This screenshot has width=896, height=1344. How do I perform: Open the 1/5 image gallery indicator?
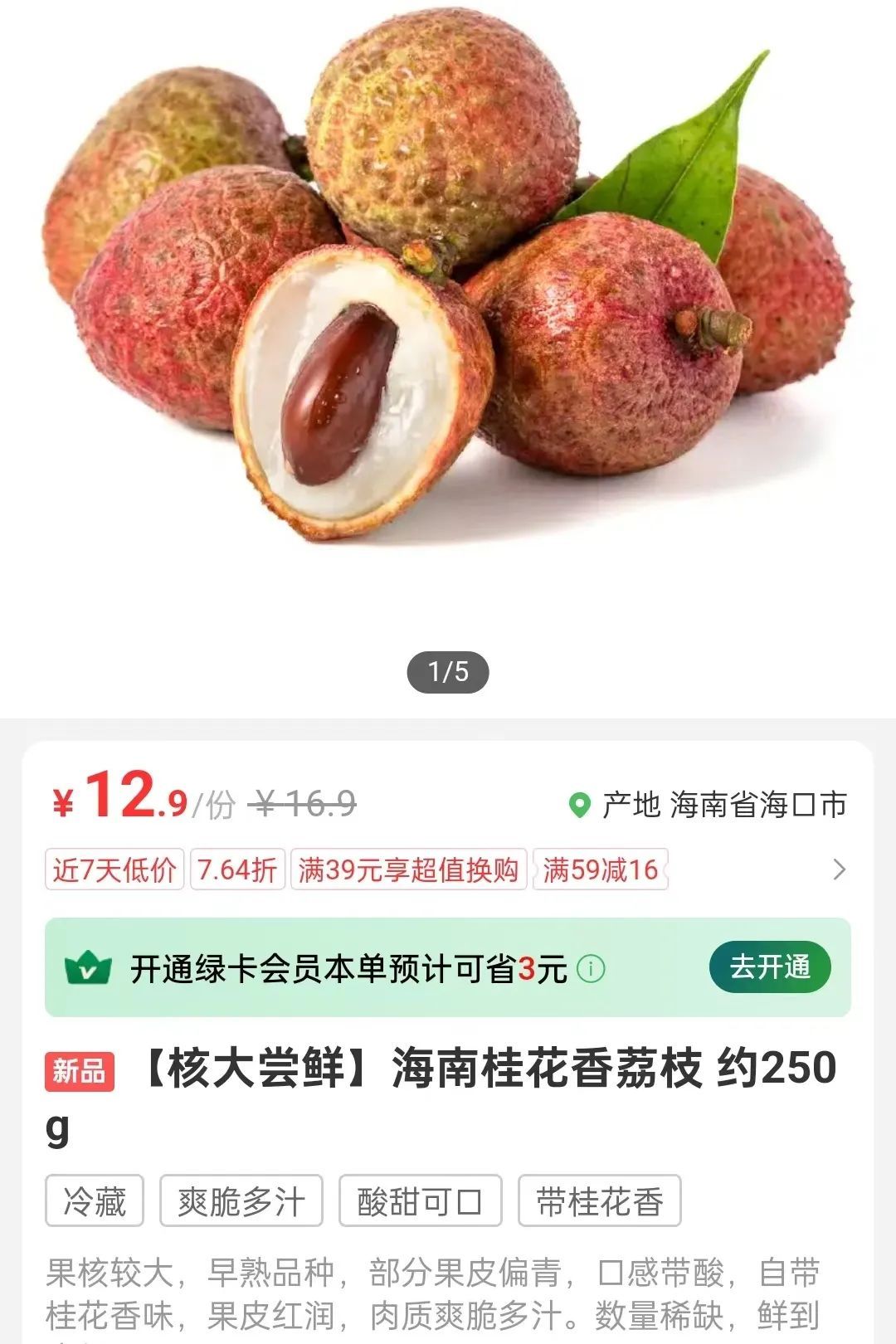point(448,670)
